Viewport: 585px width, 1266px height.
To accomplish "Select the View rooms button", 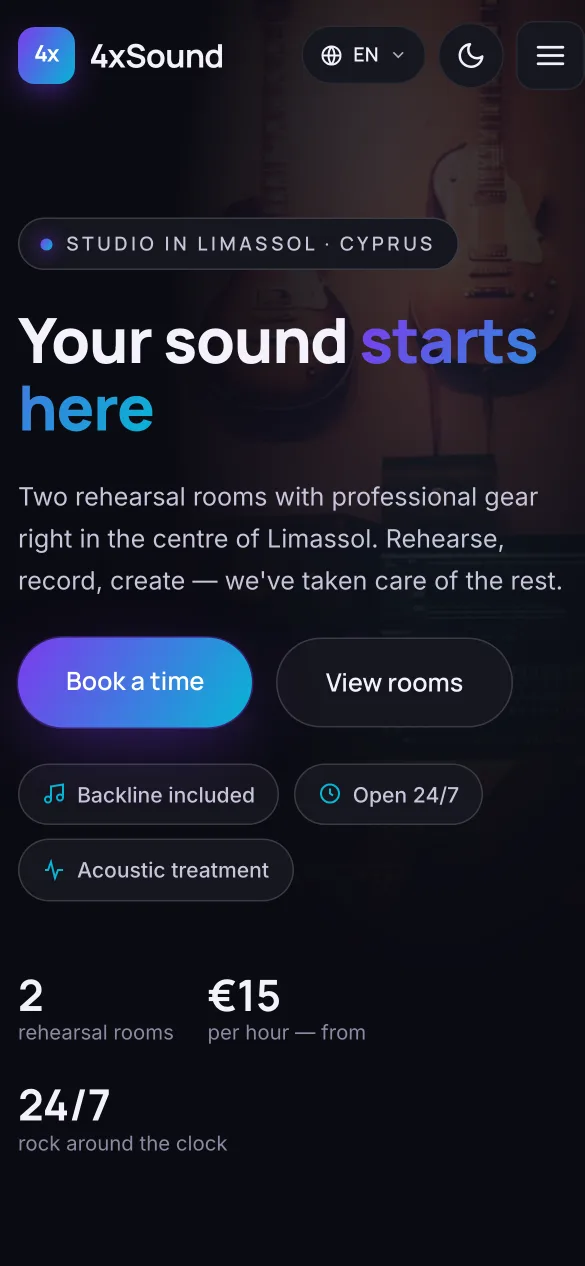I will point(394,683).
